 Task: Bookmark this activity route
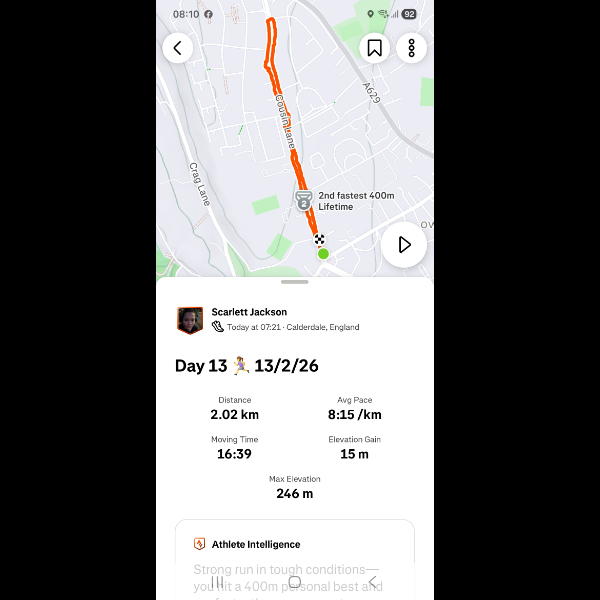tap(374, 47)
